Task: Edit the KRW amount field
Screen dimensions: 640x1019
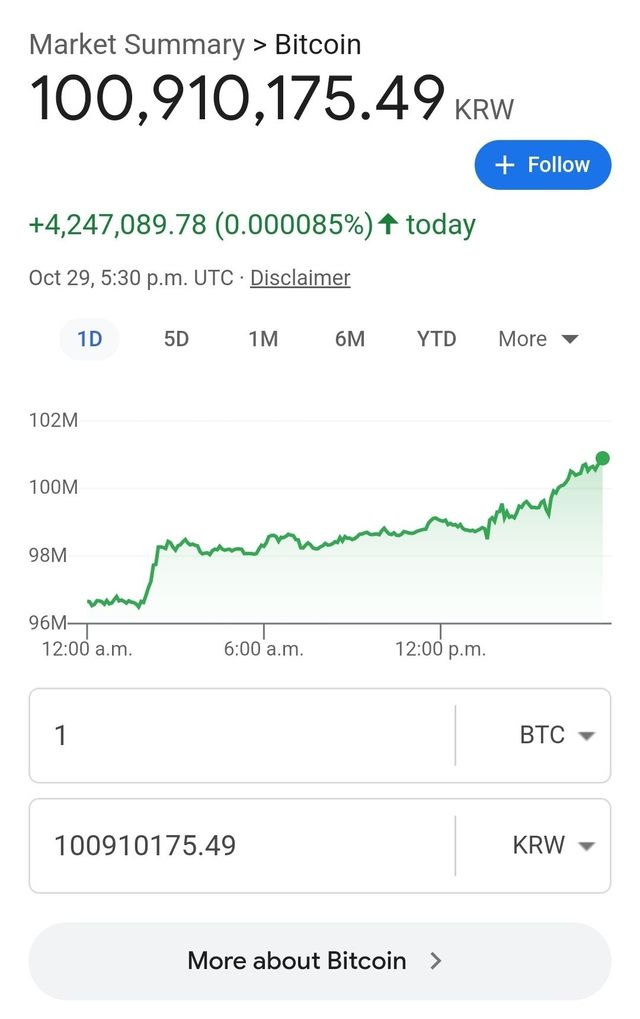Action: click(240, 846)
